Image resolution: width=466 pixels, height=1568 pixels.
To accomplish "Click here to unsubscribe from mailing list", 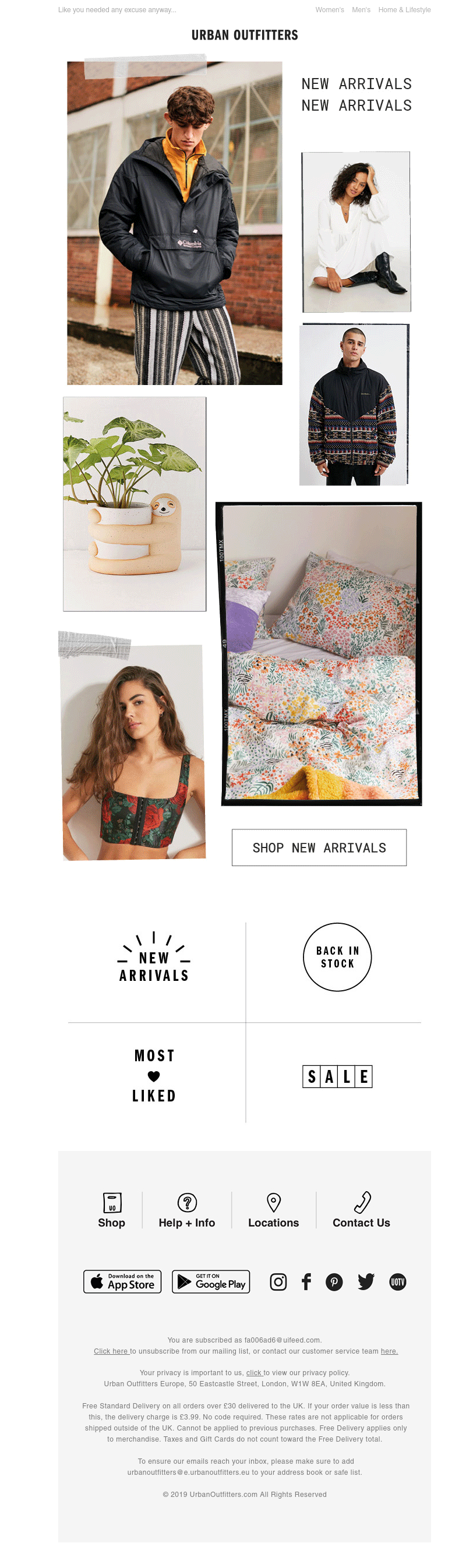I will point(111,1351).
